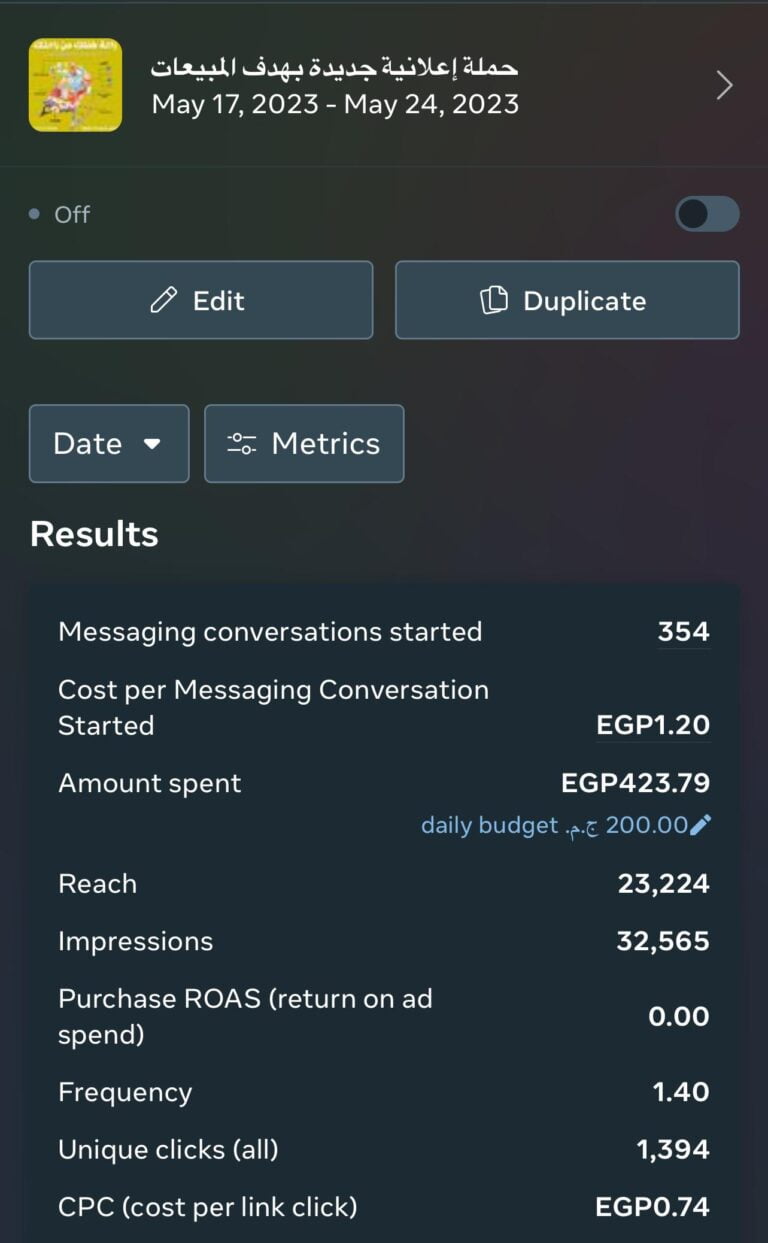
Task: Tap the campaign thumbnail image
Action: click(75, 85)
